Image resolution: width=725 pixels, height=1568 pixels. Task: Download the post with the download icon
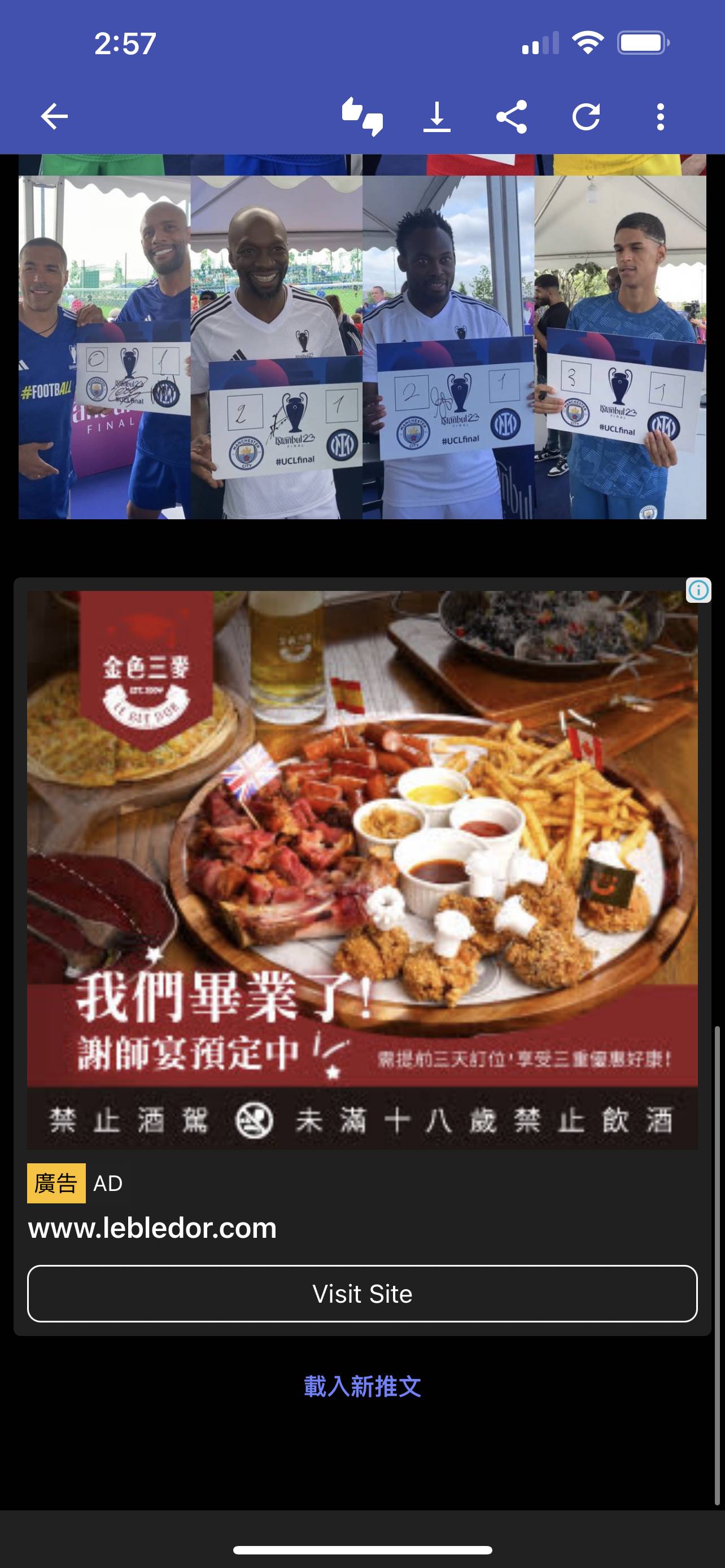[x=436, y=116]
